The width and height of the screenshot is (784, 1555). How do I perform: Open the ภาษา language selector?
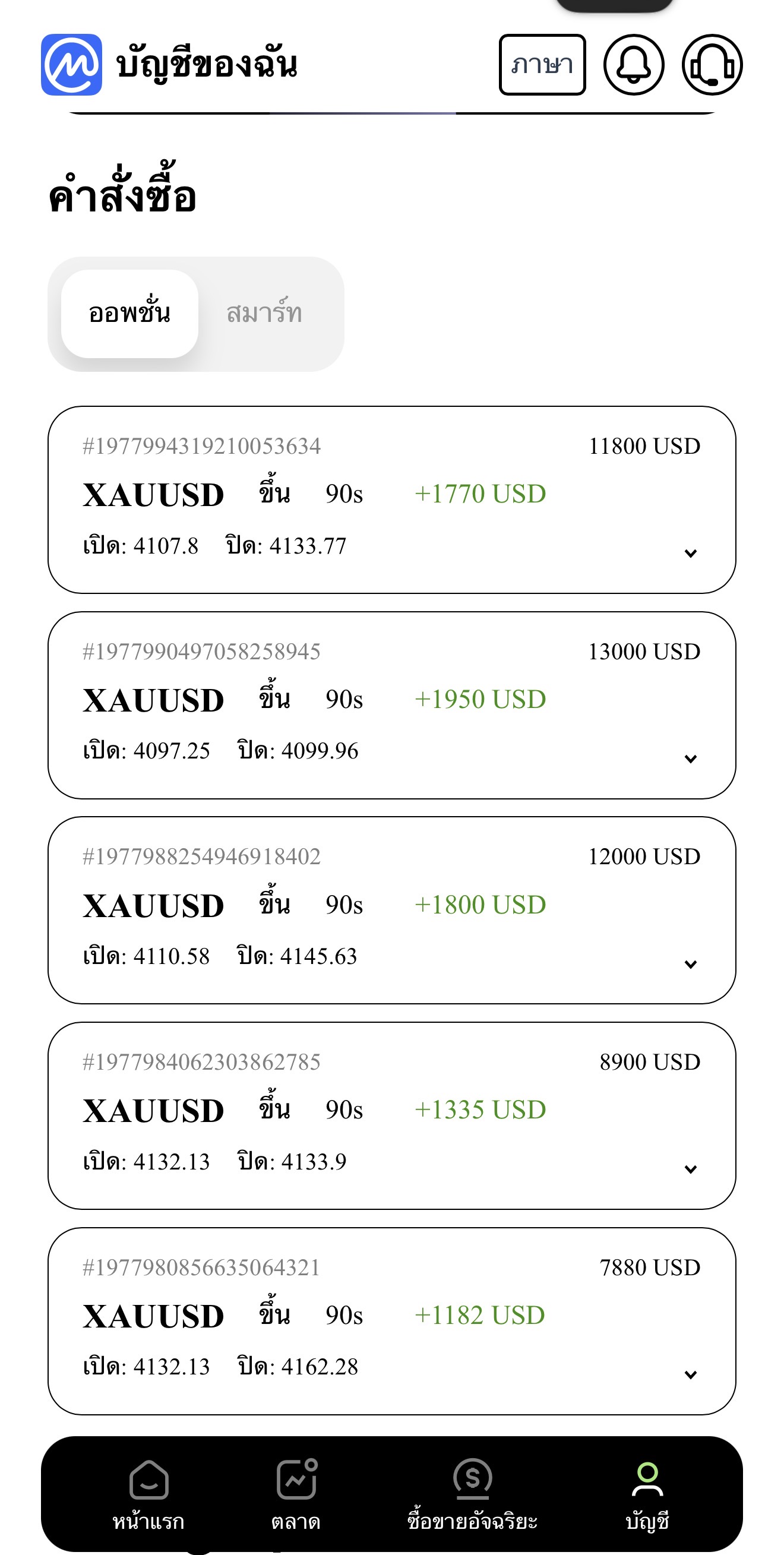tap(542, 65)
